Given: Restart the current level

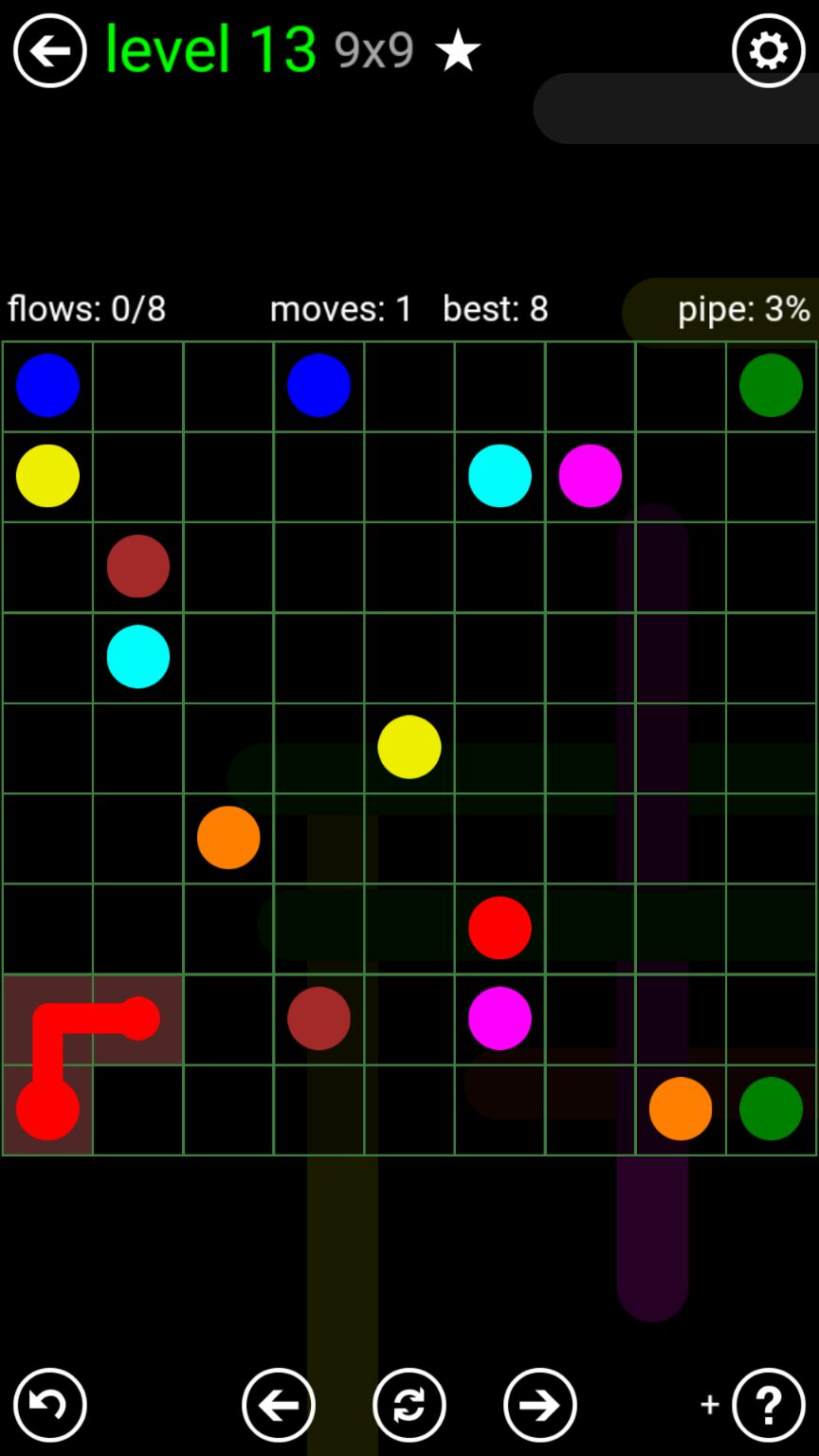Looking at the screenshot, I should click(x=409, y=1405).
